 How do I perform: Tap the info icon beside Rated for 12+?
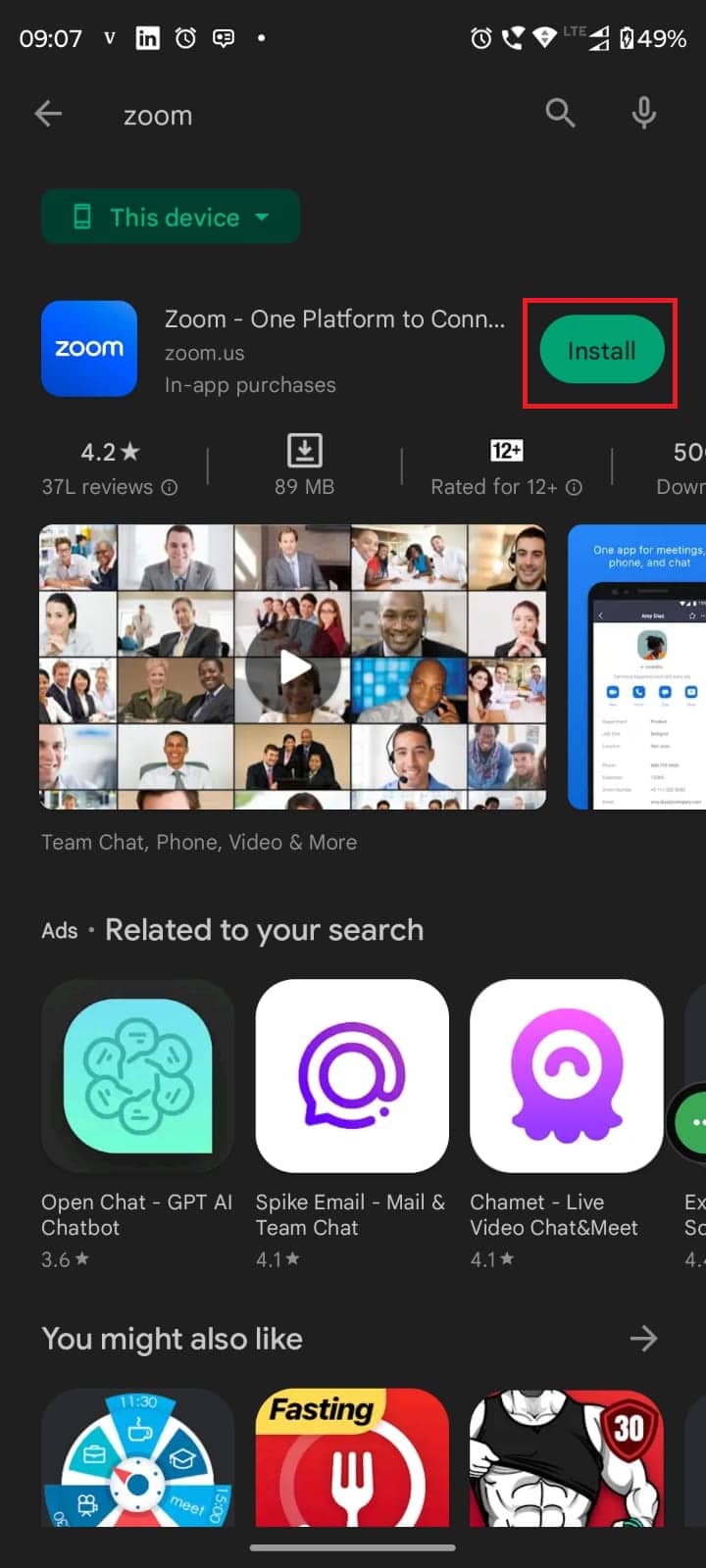click(x=575, y=487)
